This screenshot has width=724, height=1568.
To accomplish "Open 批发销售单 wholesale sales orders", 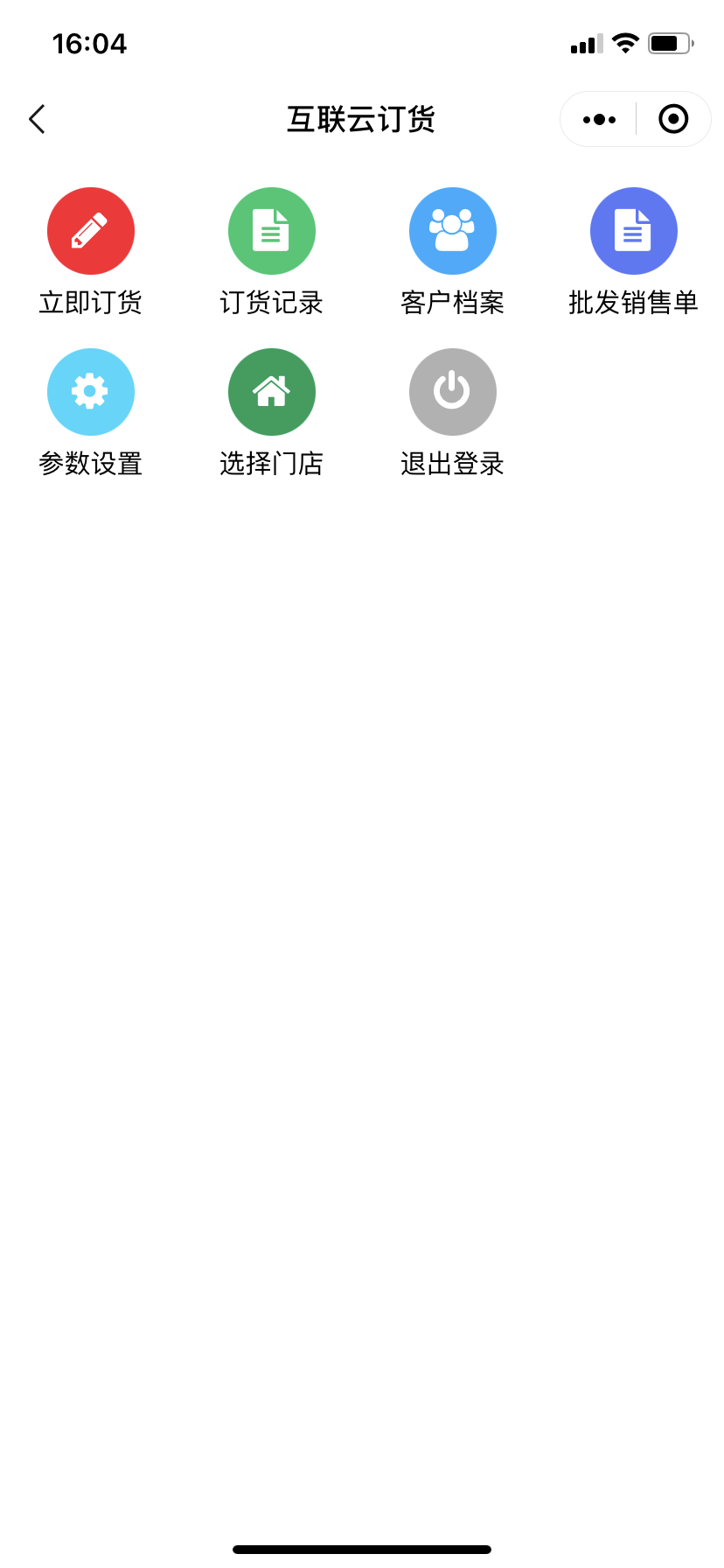I will 633,232.
